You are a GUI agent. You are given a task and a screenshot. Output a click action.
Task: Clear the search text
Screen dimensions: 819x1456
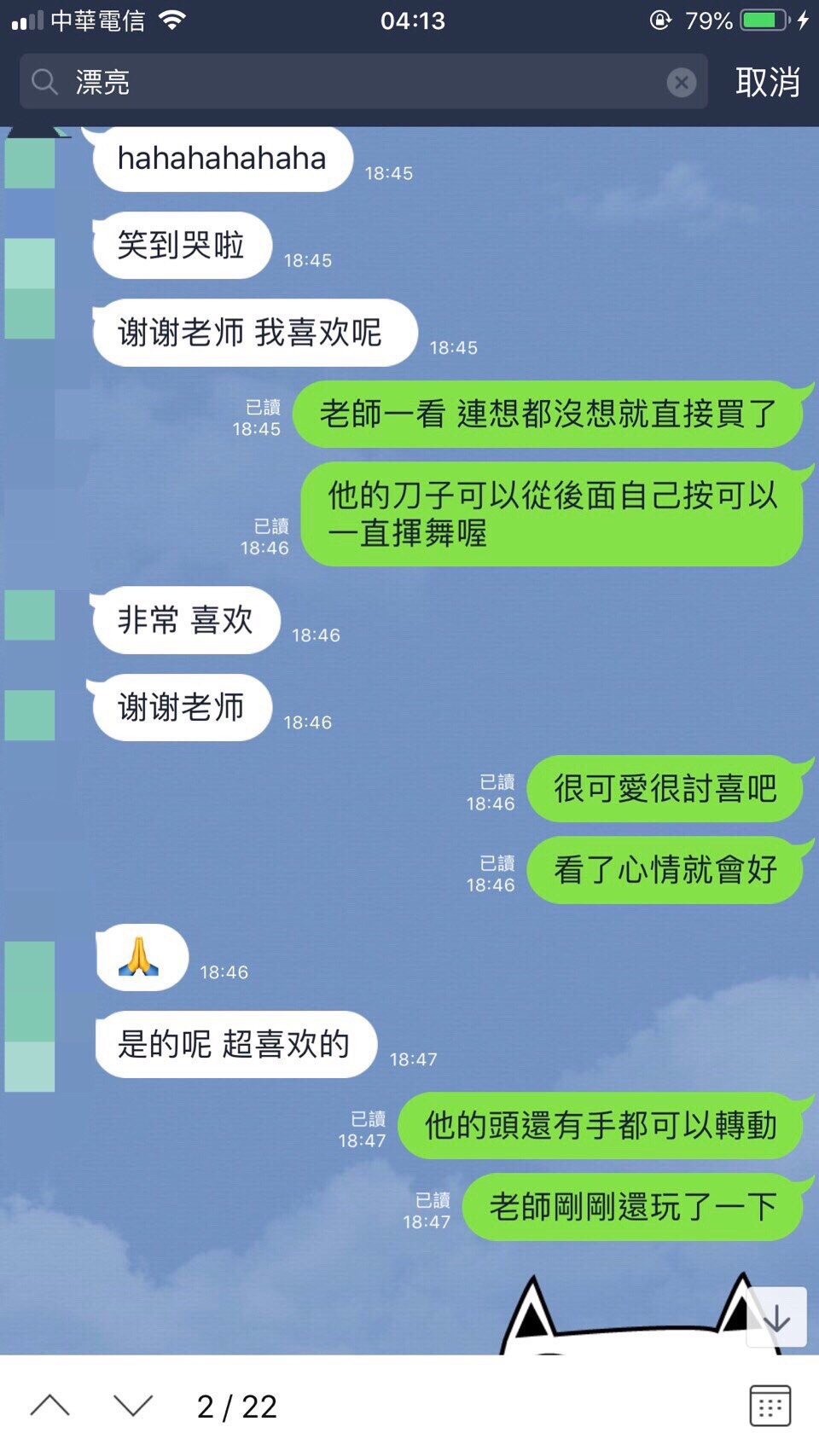tap(681, 83)
